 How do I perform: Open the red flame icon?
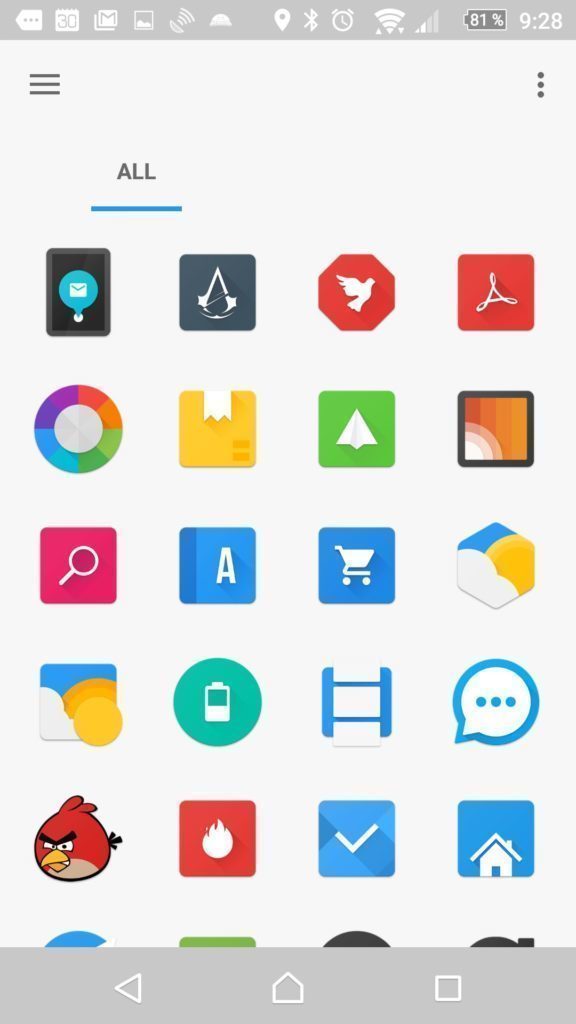pyautogui.click(x=217, y=839)
